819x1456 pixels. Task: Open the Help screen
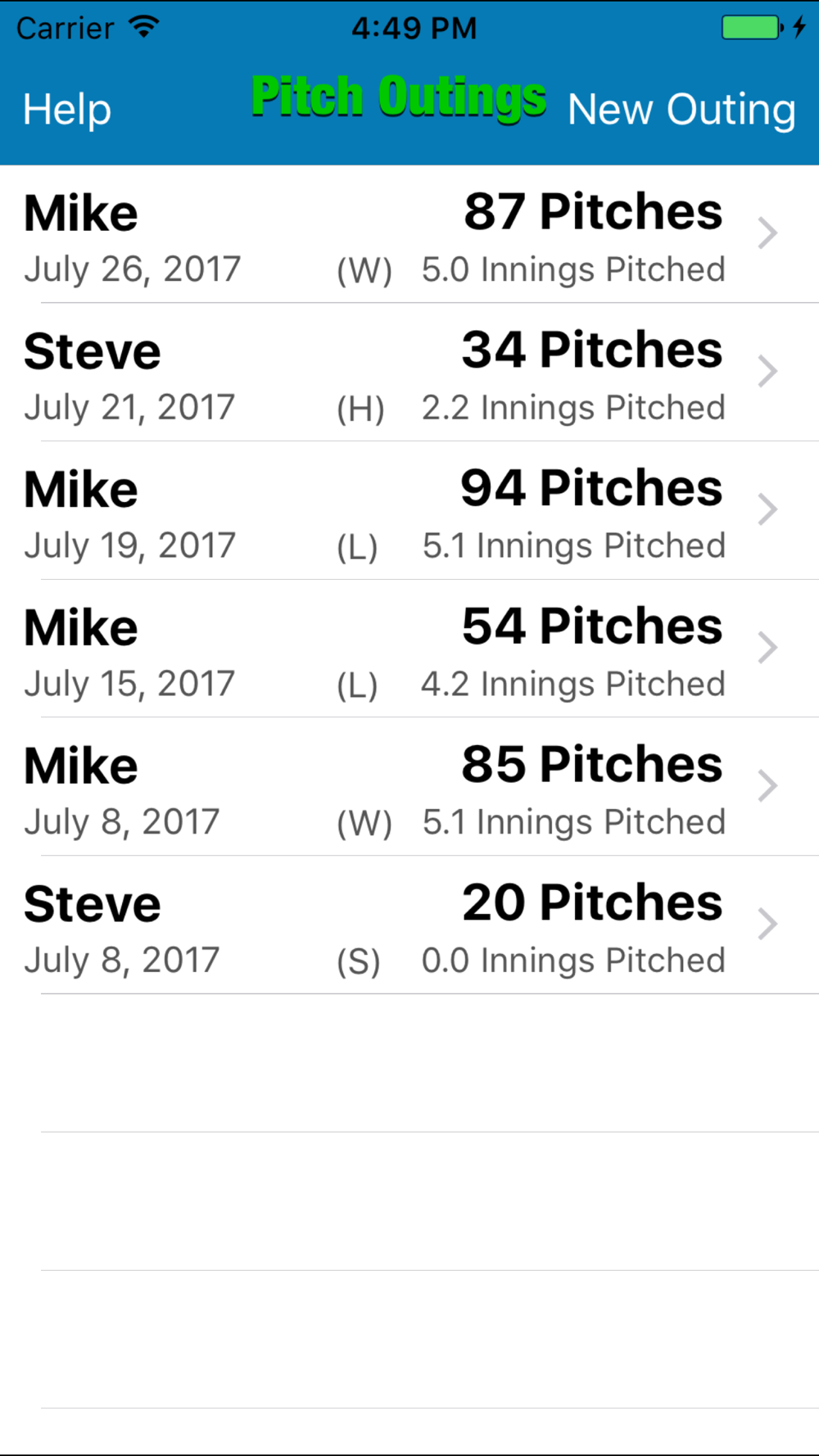click(x=67, y=110)
